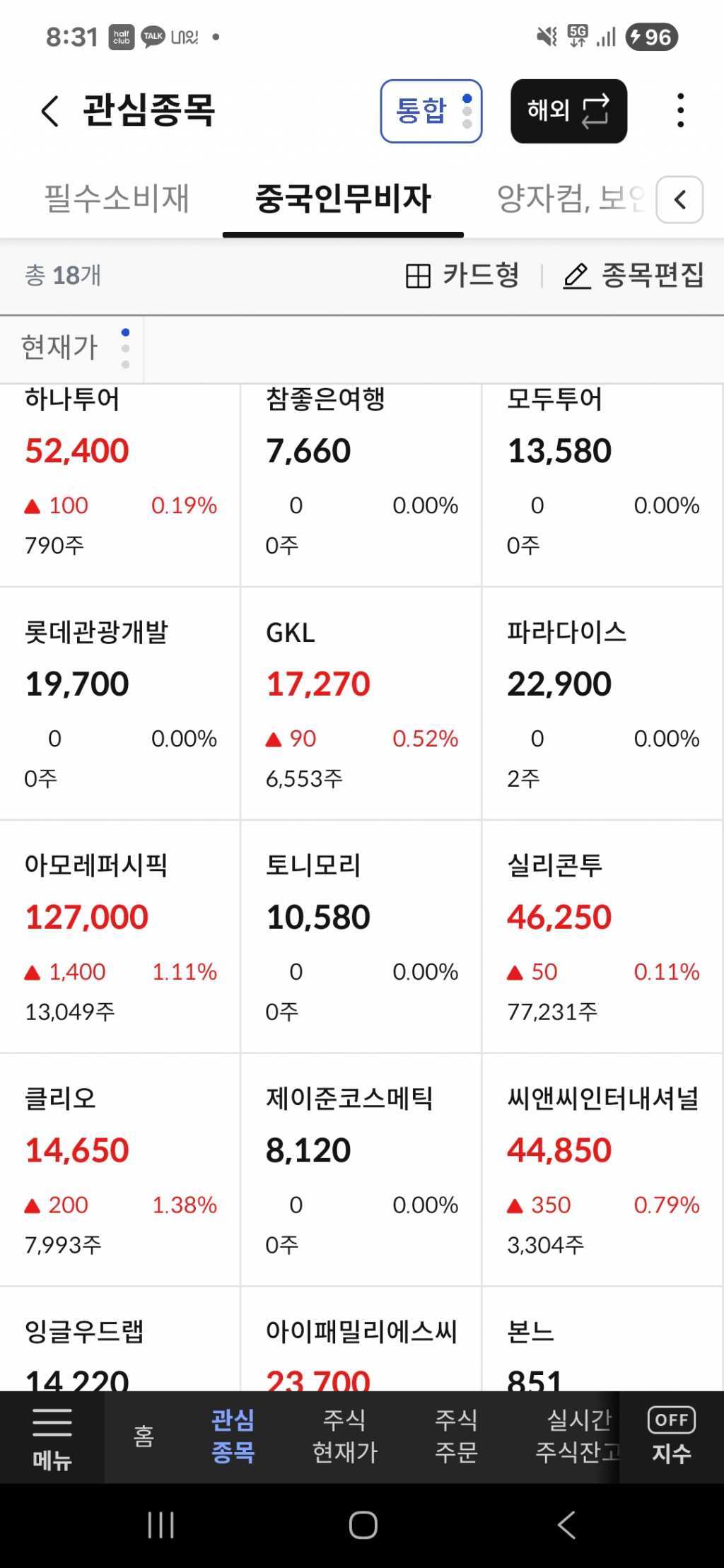Collapse the group tab list arrow
Screen dimensions: 724x1568
pos(679,200)
